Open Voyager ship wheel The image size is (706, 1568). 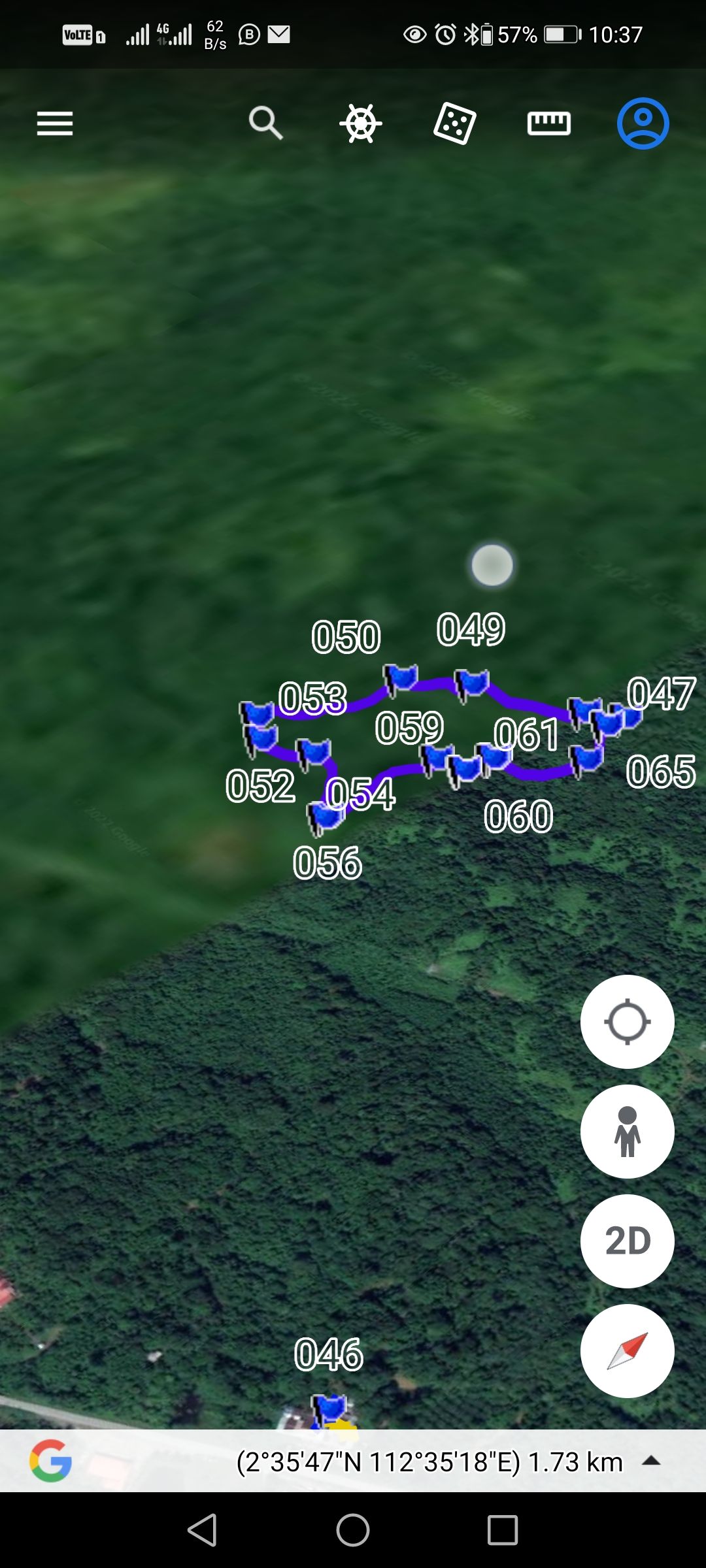pyautogui.click(x=360, y=123)
